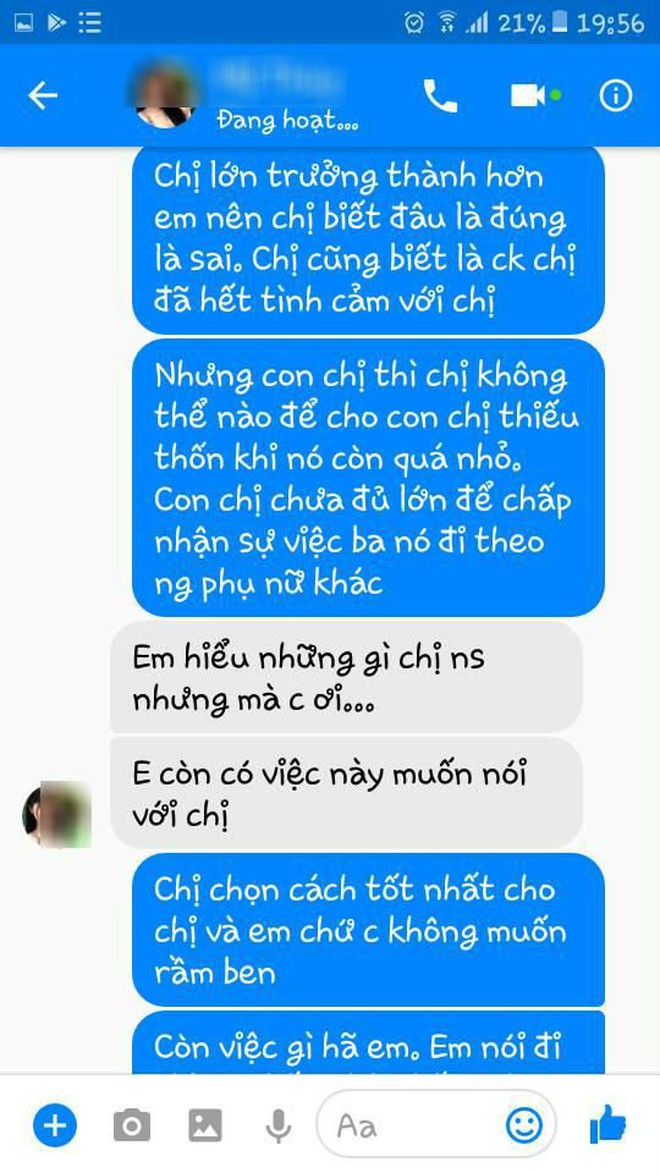
Task: Send a thumbs-up like
Action: [x=608, y=1126]
